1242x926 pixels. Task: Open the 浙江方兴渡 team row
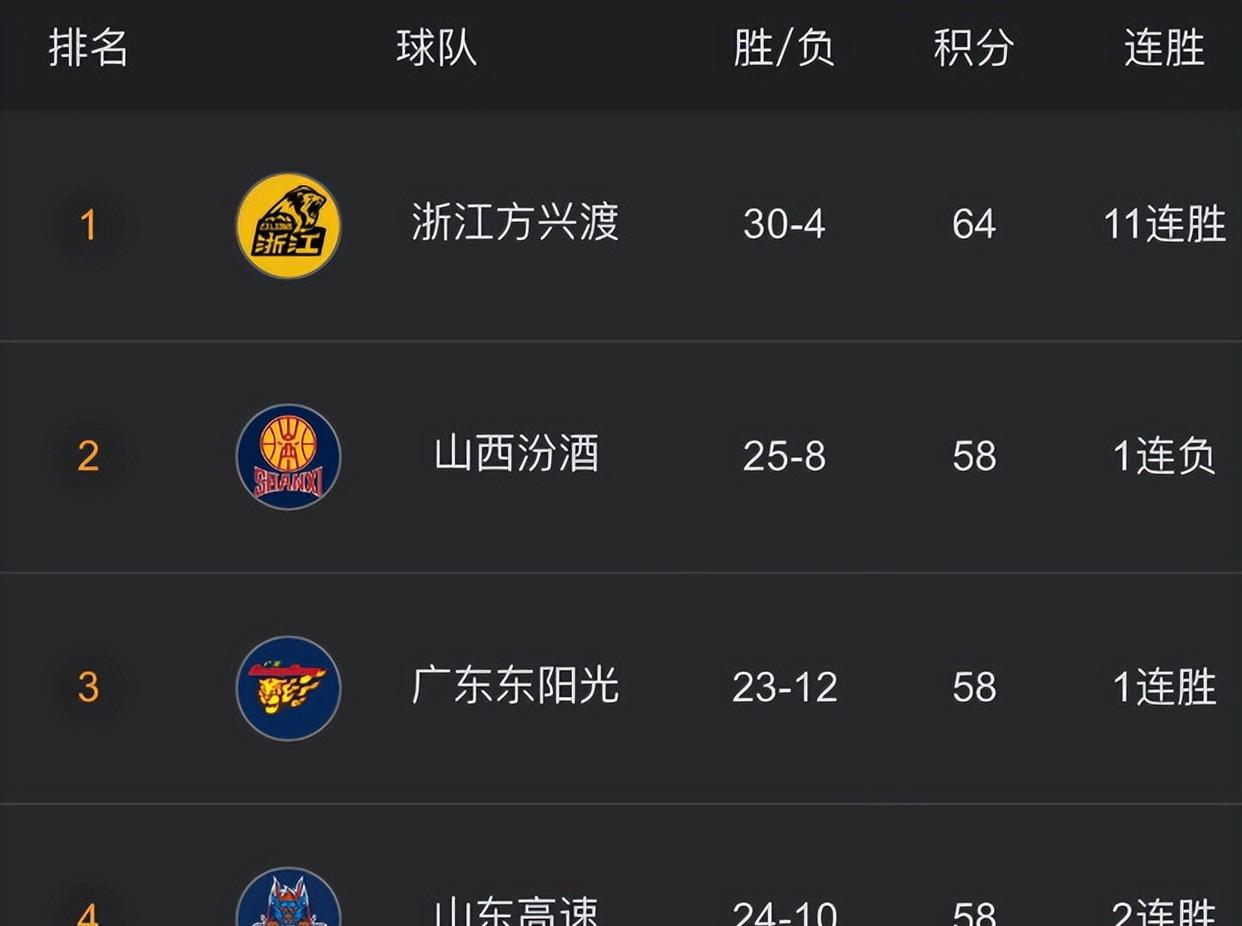516,224
